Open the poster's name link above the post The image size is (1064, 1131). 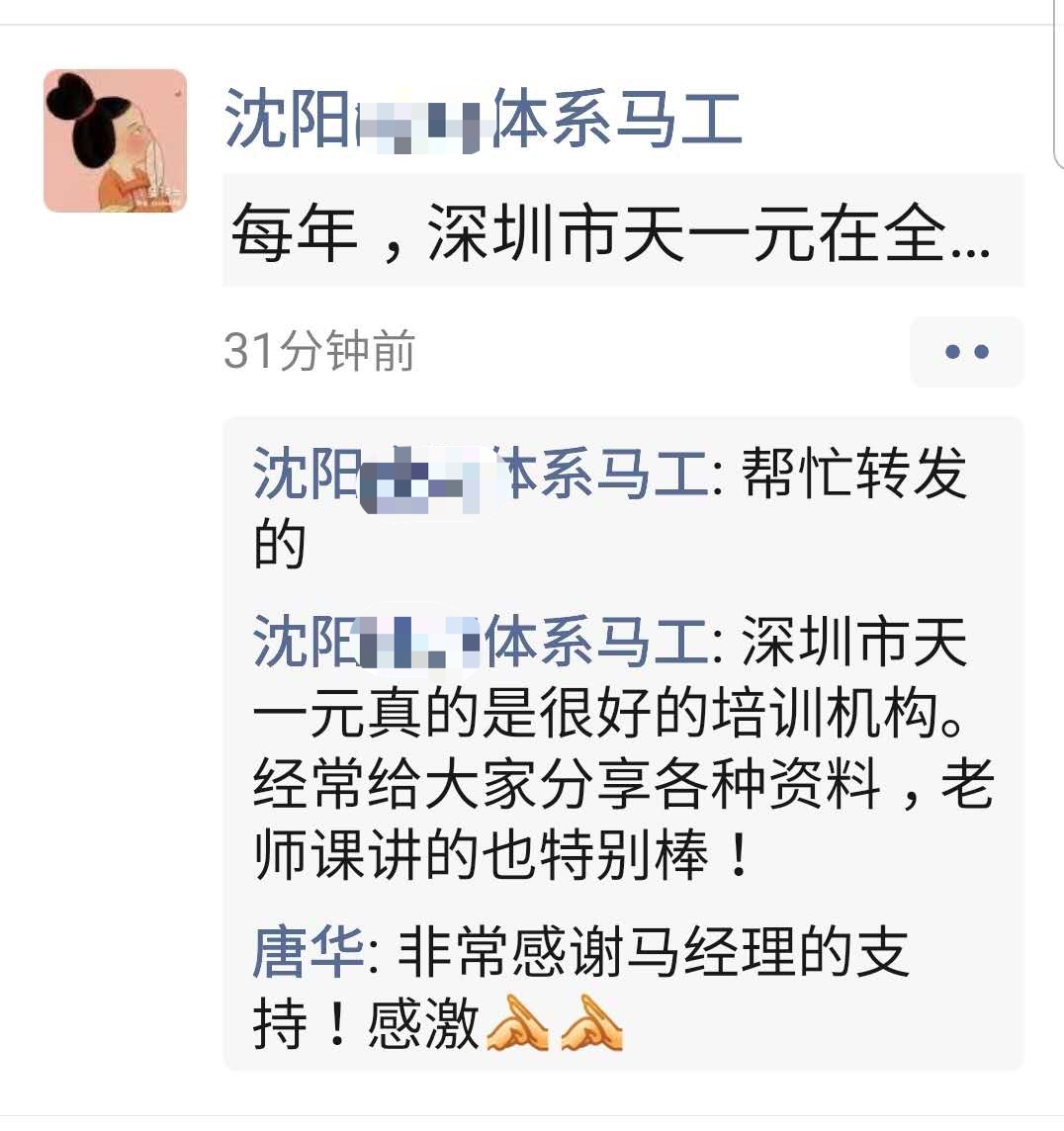click(x=483, y=120)
